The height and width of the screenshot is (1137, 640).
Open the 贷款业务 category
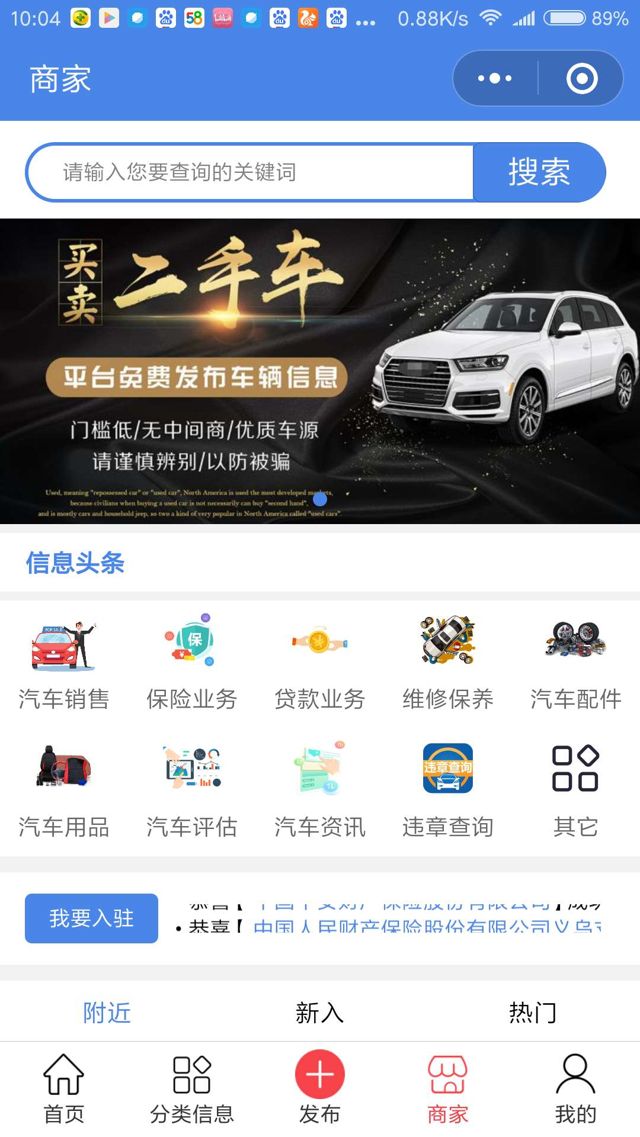click(320, 662)
